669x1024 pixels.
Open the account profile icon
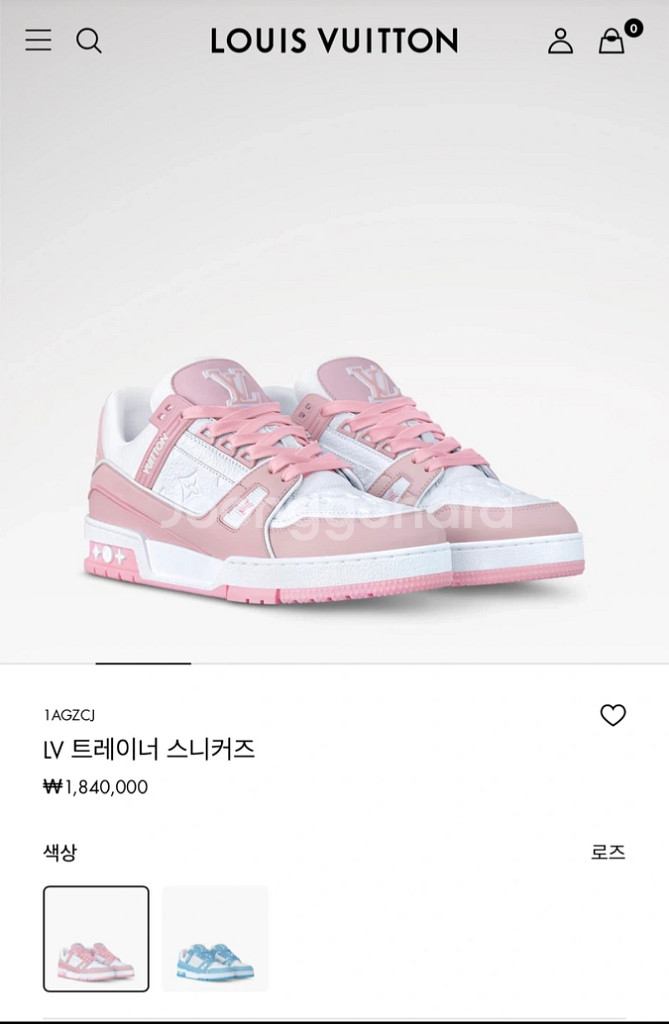point(560,40)
